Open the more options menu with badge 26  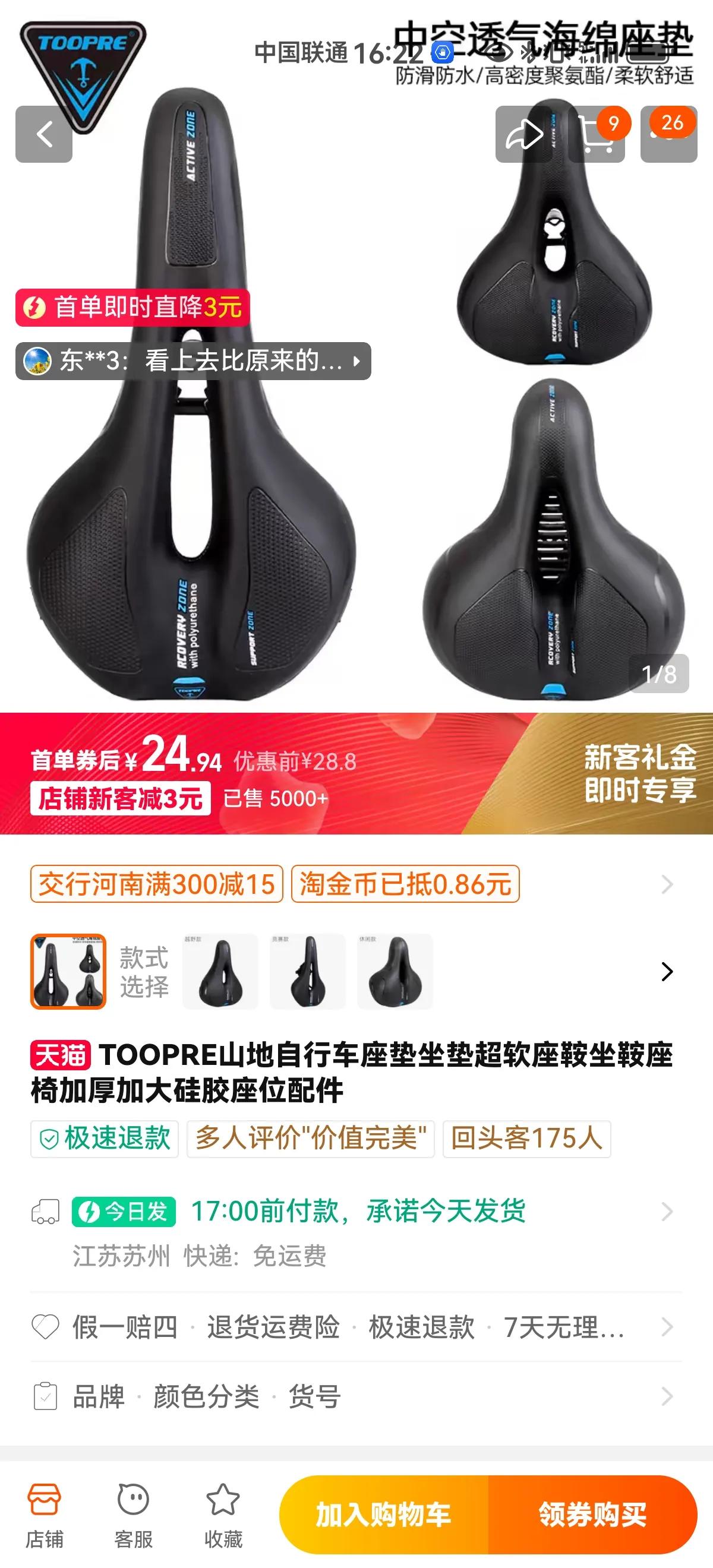(668, 134)
